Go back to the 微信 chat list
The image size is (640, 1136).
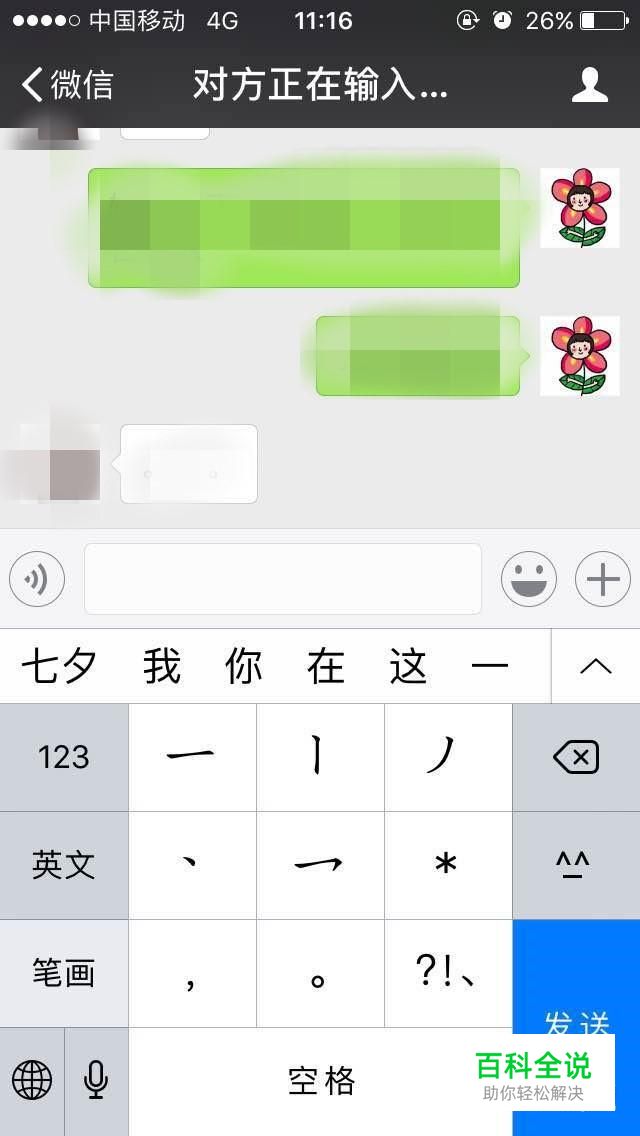pos(66,85)
